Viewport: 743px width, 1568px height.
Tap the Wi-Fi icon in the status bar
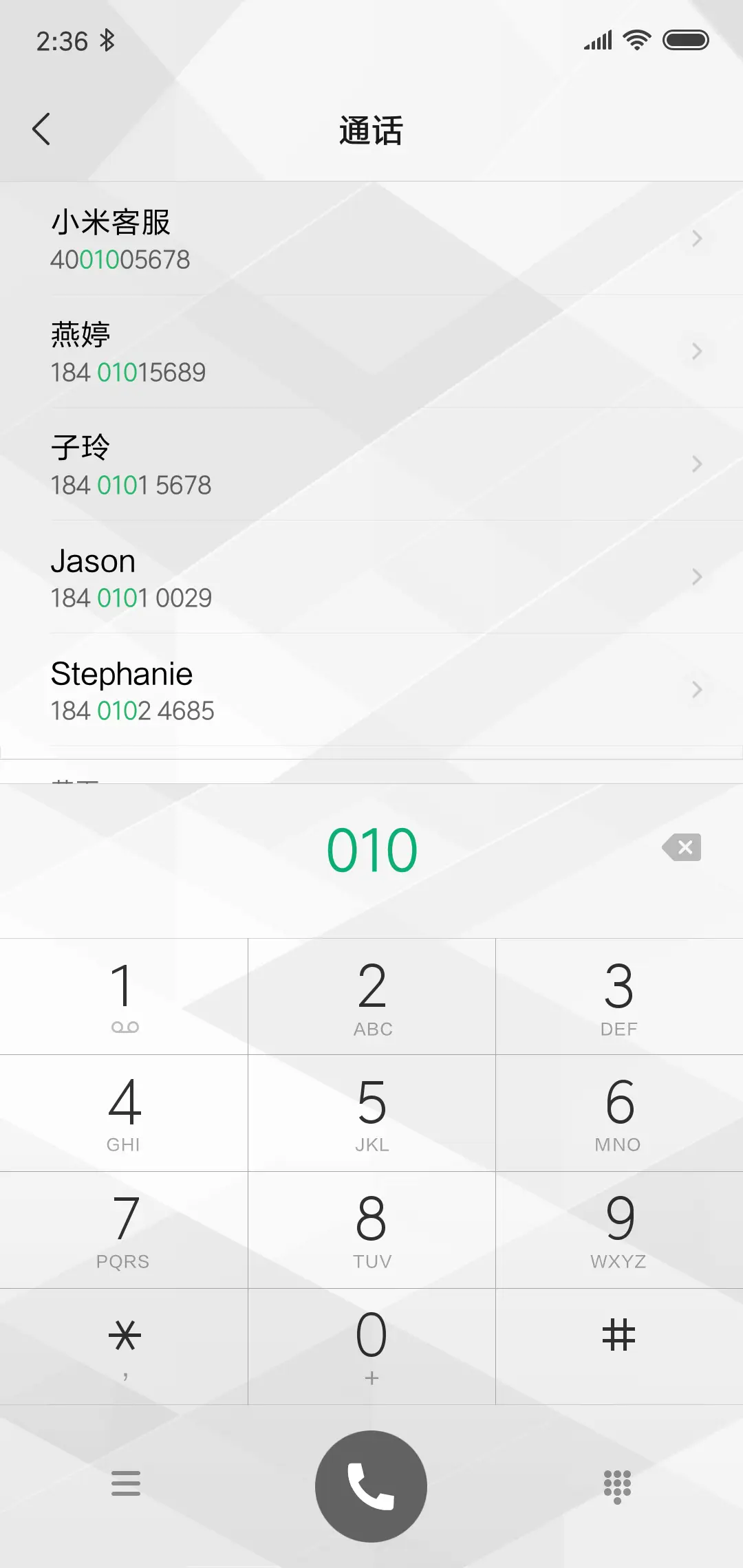636,39
